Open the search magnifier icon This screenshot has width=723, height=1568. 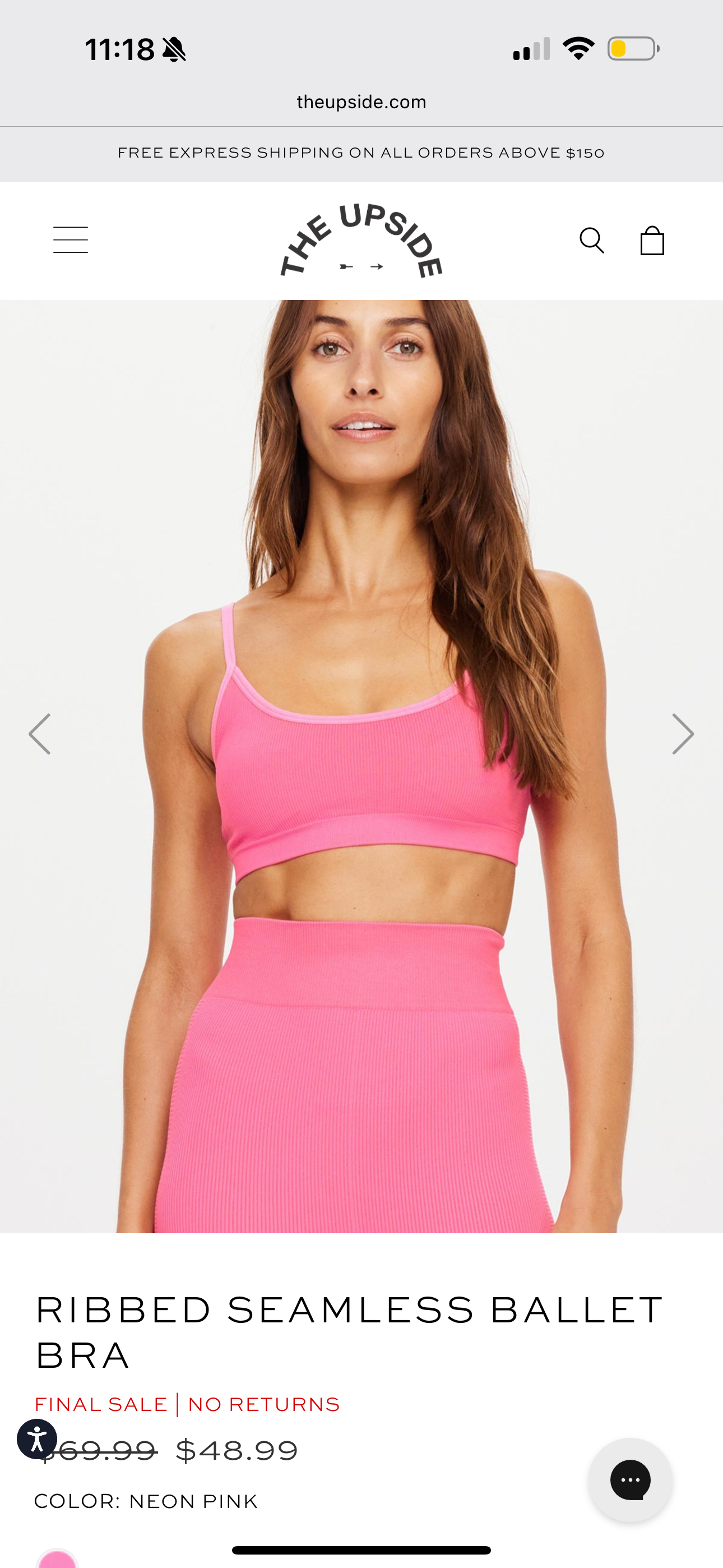point(591,241)
